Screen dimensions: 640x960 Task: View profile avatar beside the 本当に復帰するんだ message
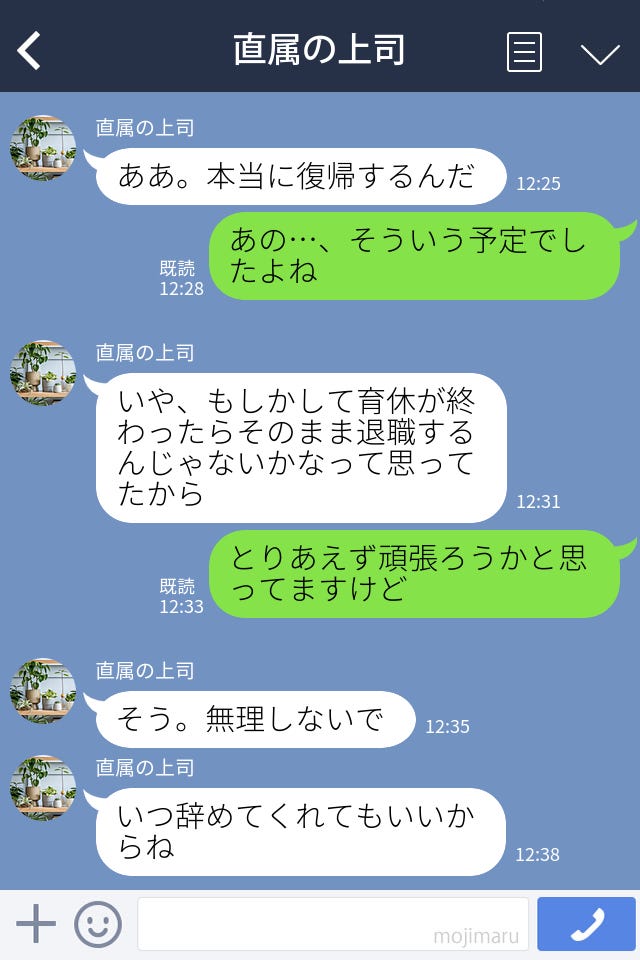[x=43, y=148]
